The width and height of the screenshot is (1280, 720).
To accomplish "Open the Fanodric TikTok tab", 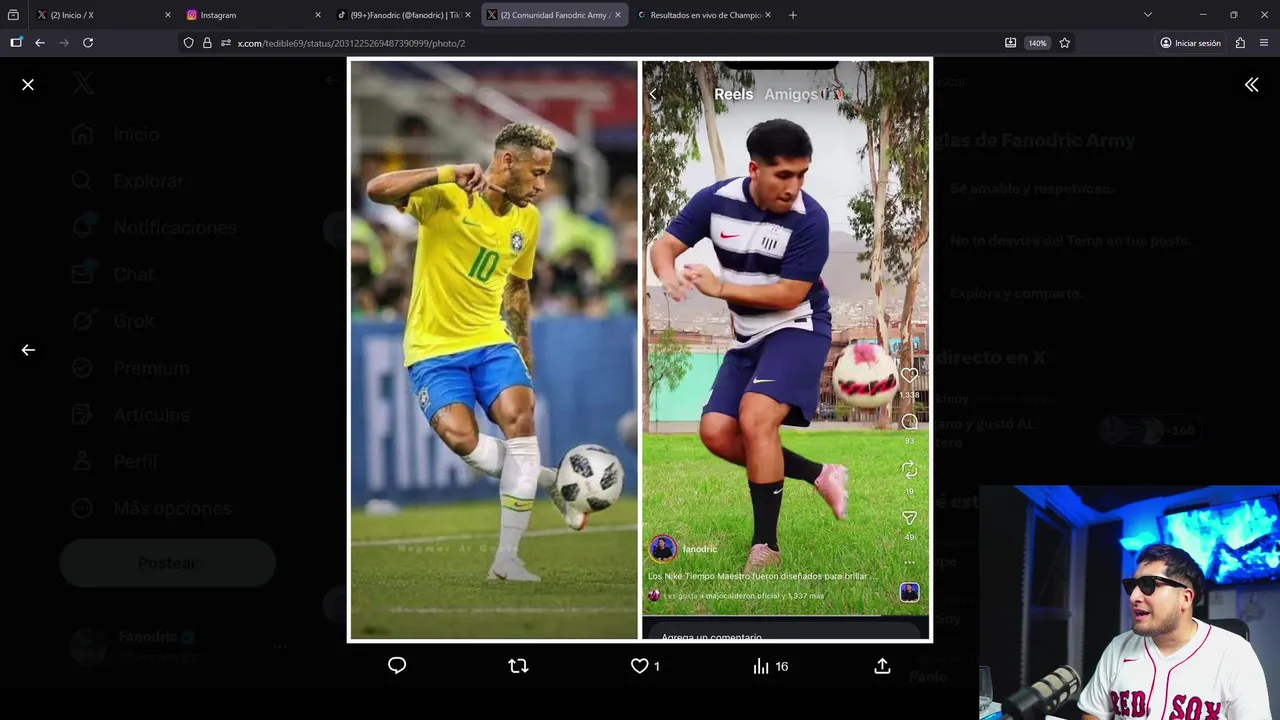I will click(400, 15).
